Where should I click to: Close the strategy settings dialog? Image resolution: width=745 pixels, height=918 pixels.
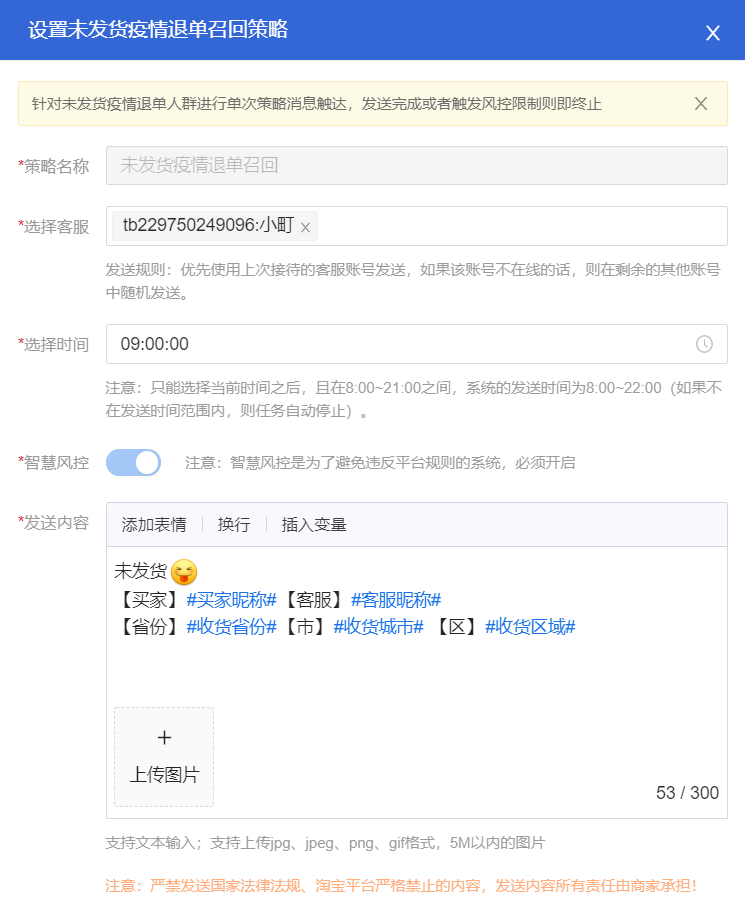click(x=713, y=33)
